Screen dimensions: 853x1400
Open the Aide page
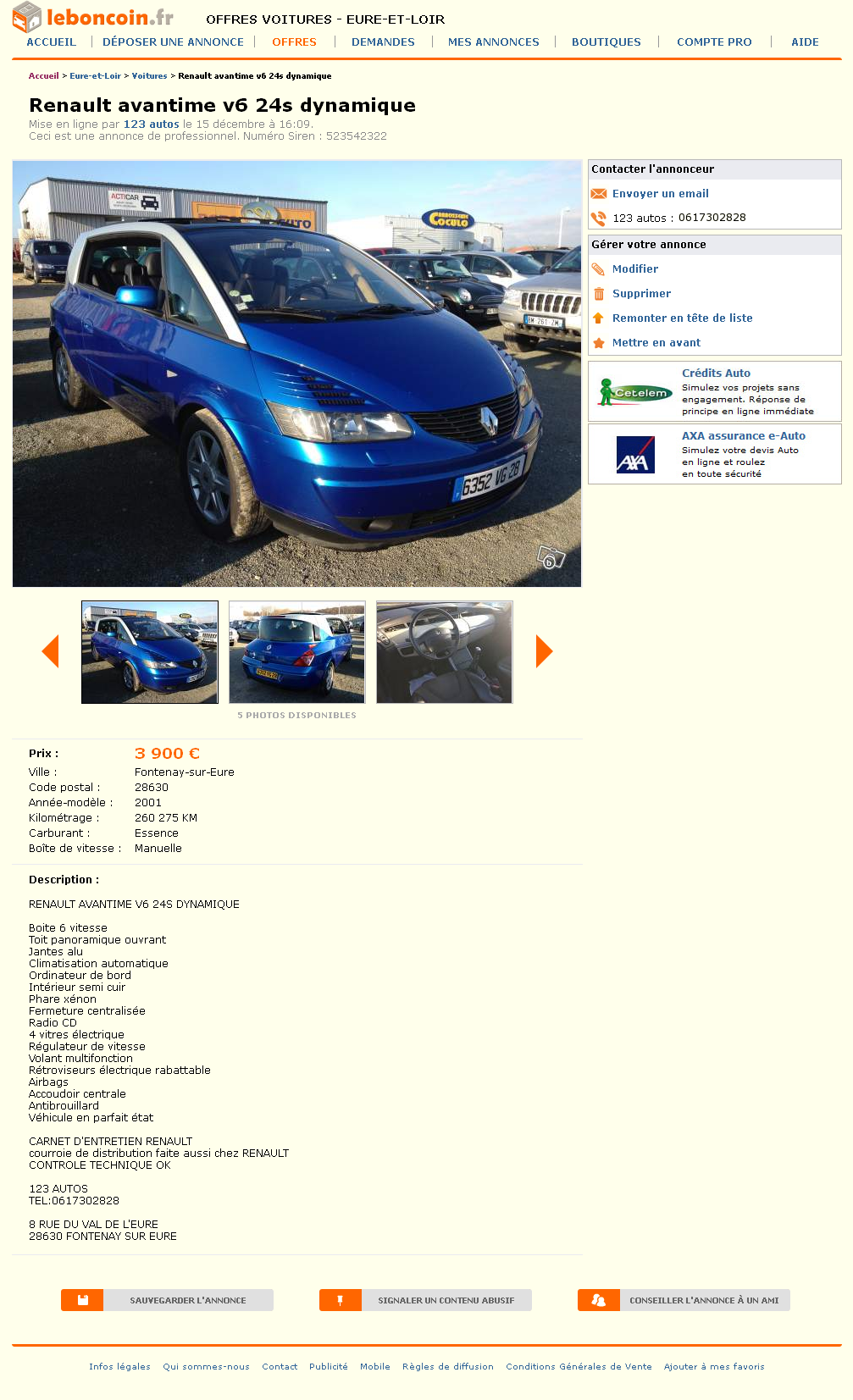click(805, 42)
